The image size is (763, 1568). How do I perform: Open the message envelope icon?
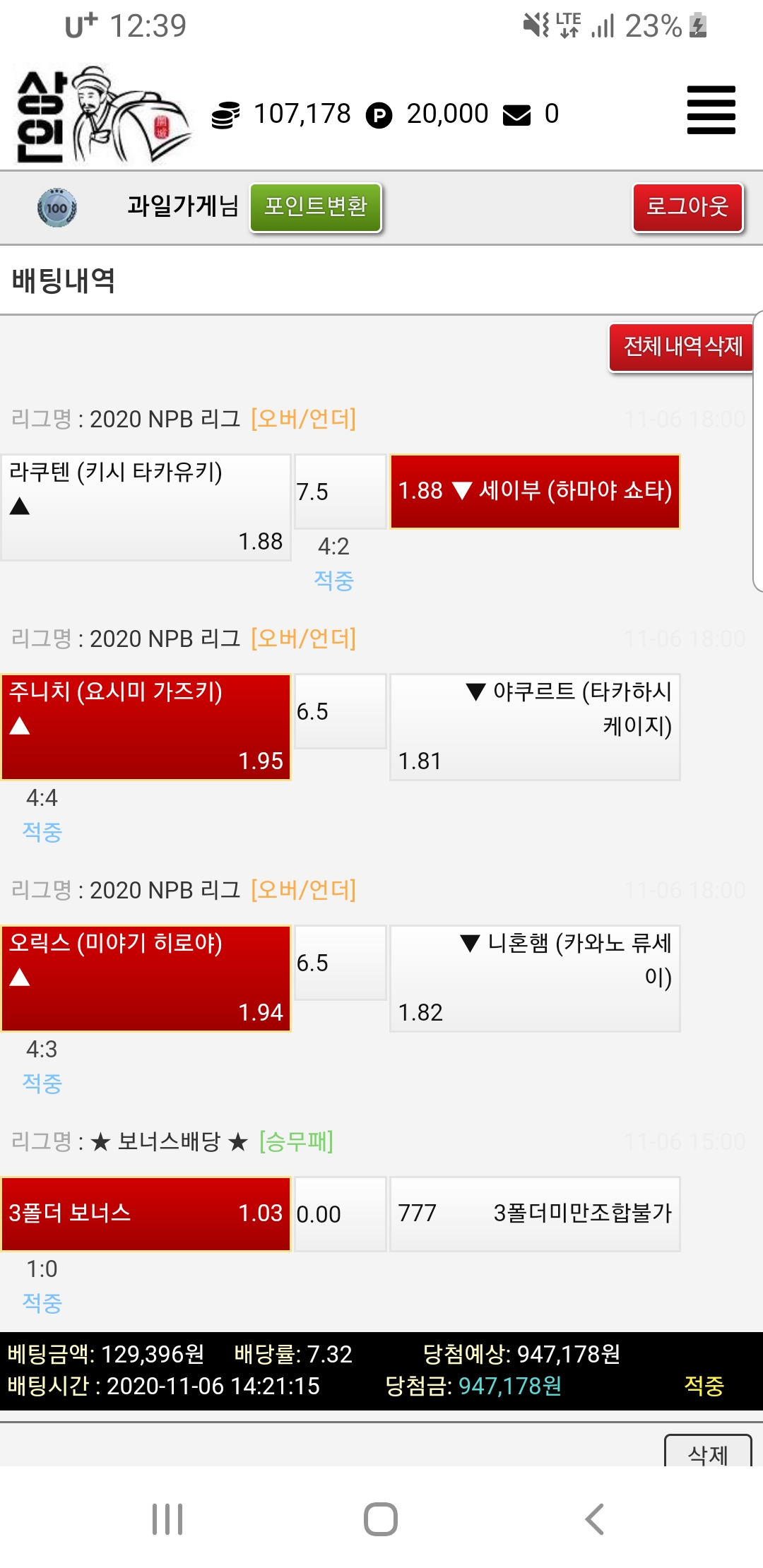coord(516,114)
